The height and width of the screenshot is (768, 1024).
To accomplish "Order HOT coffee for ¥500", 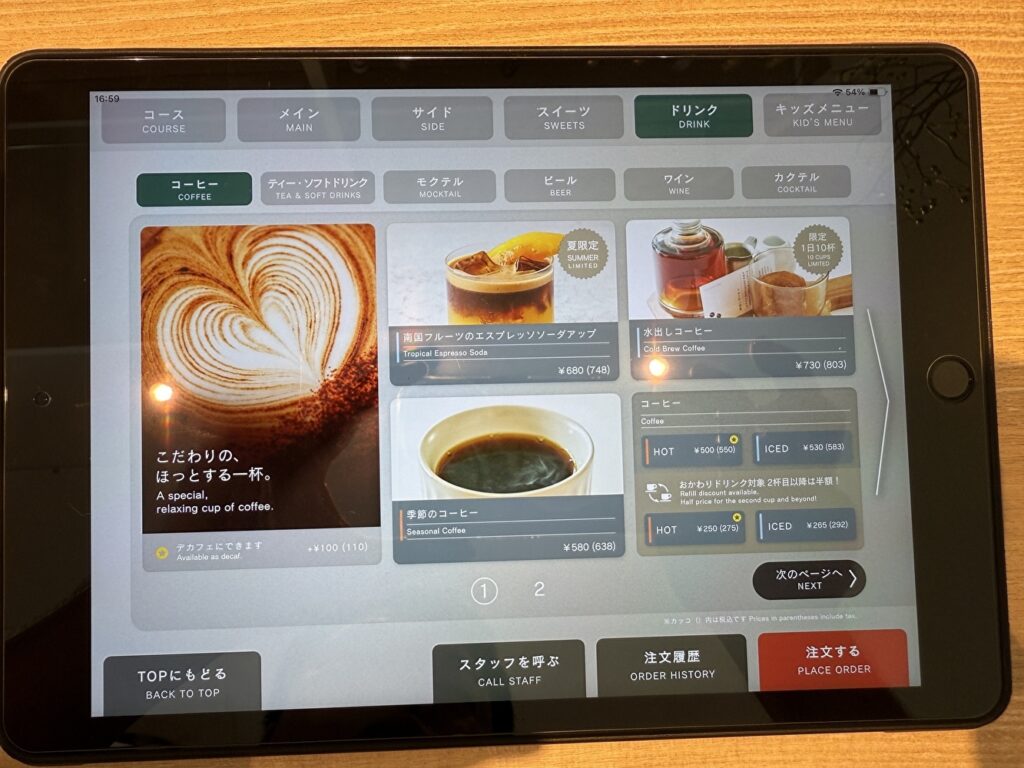I will pos(694,450).
